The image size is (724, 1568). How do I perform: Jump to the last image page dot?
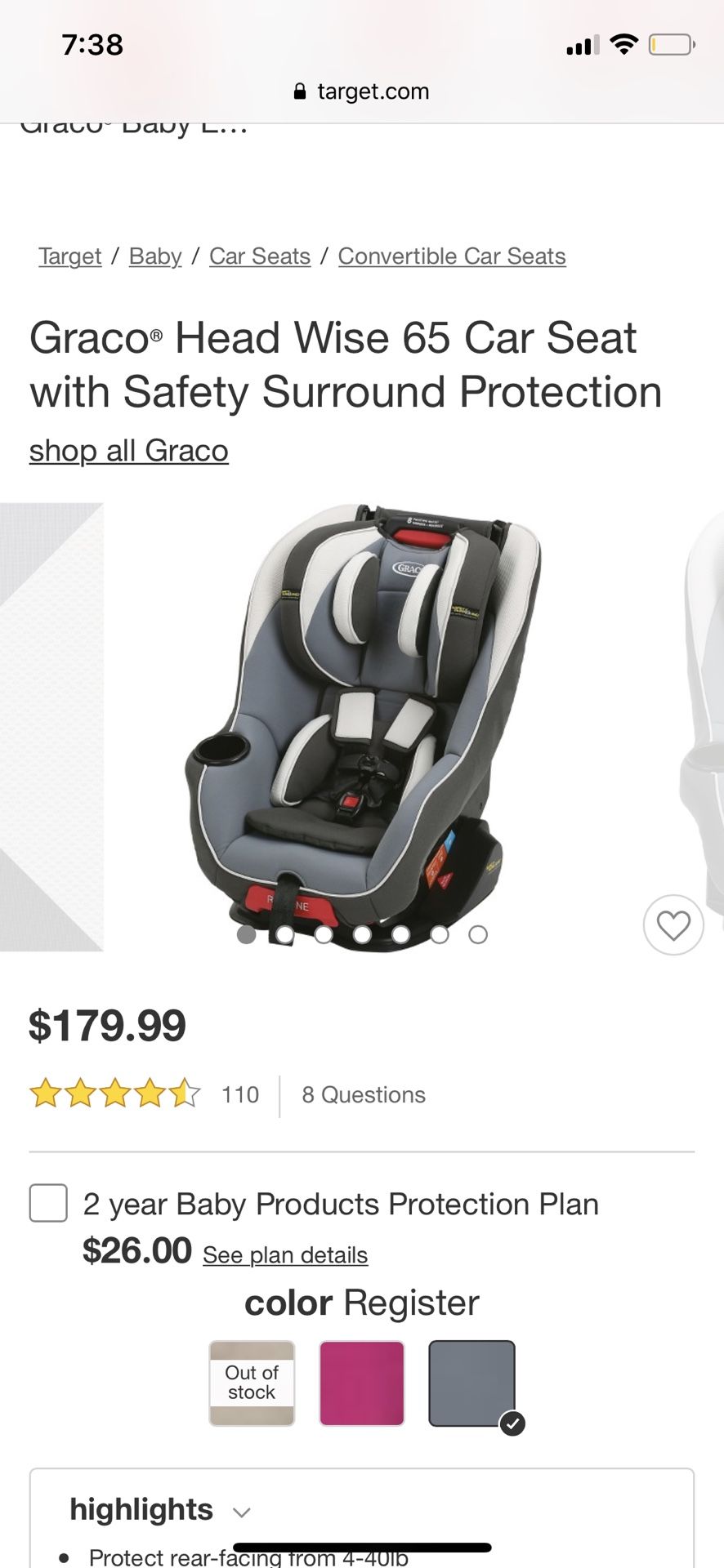478,934
